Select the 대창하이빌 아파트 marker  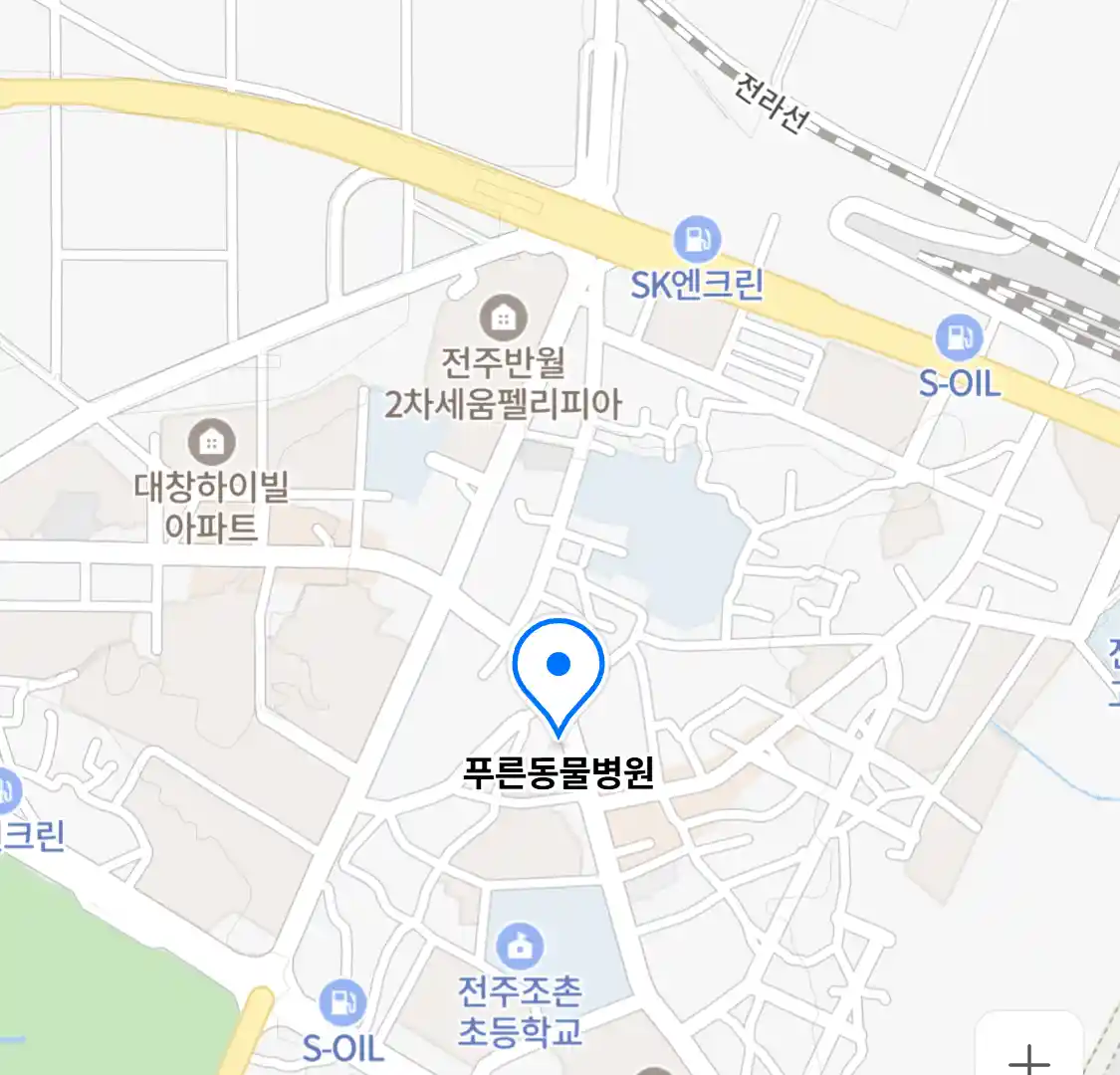pyautogui.click(x=211, y=440)
